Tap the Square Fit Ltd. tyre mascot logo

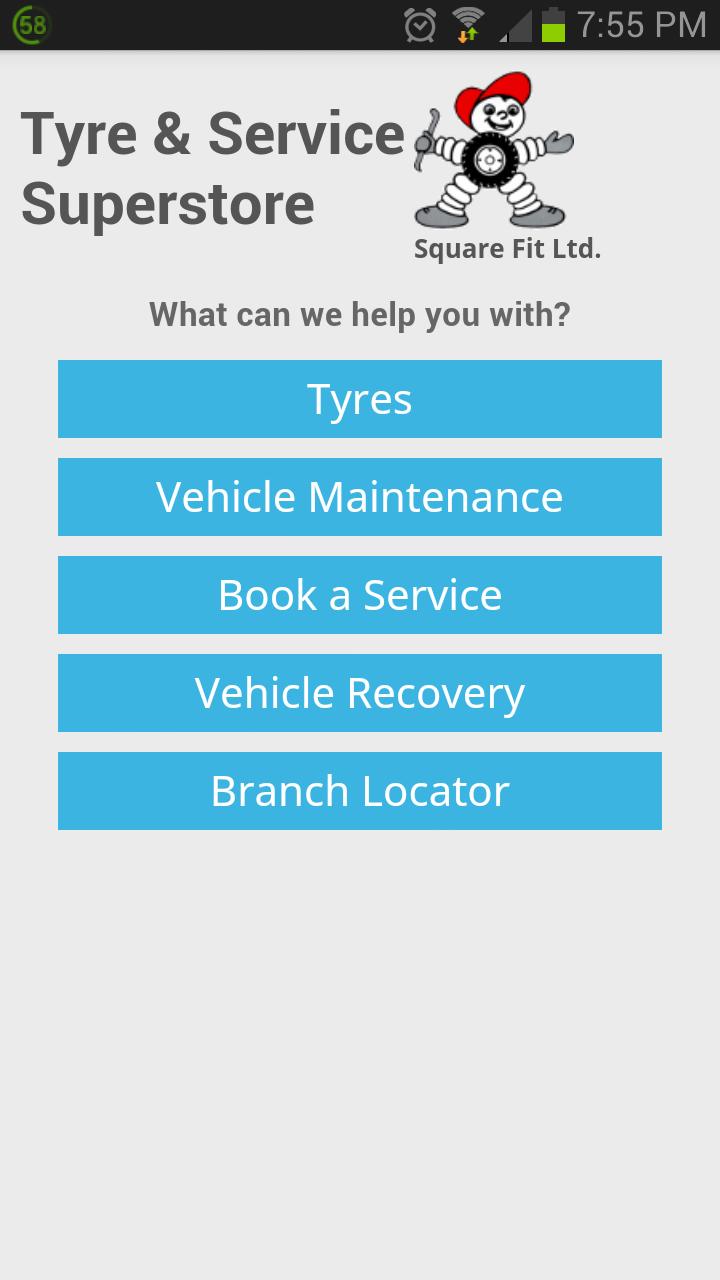click(x=490, y=160)
